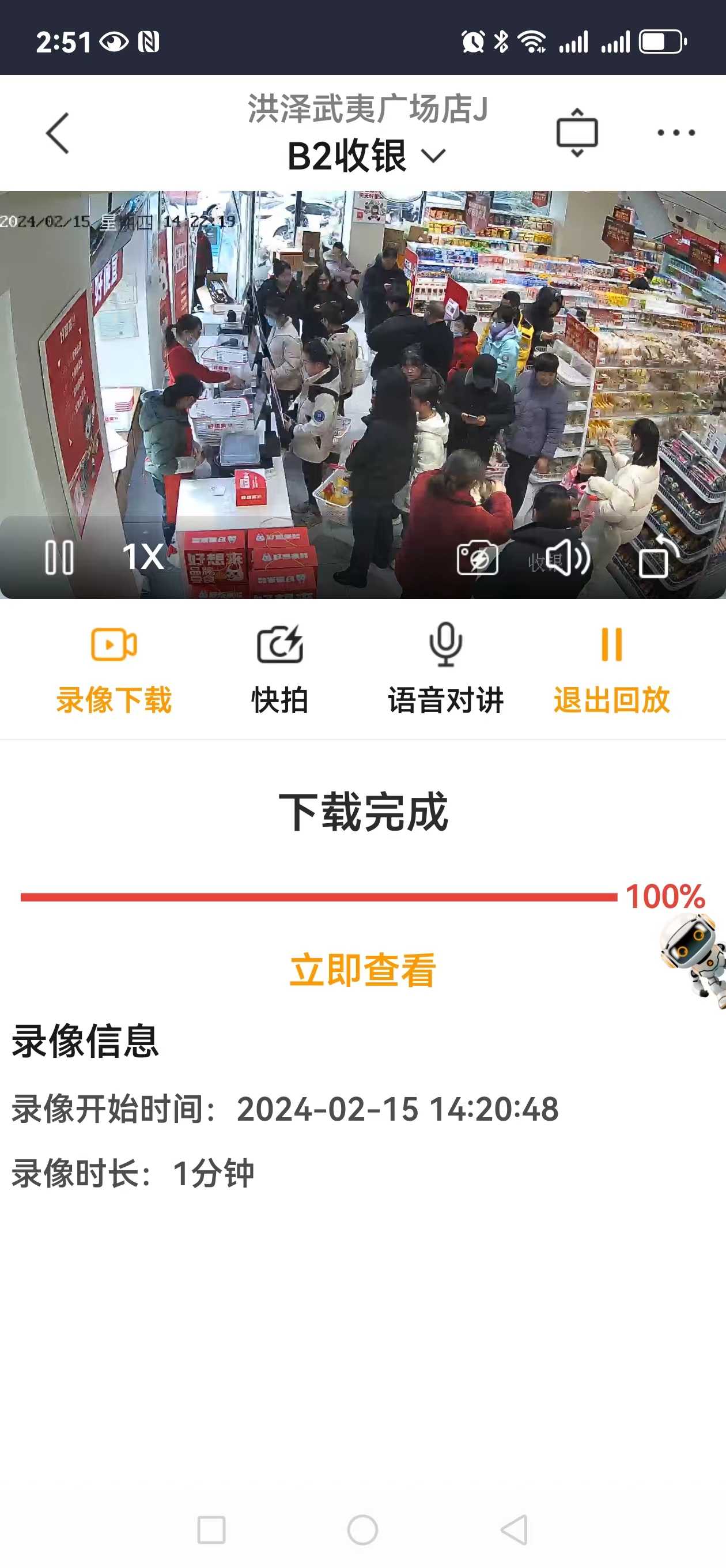Take a snapshot with the camera icon

point(477,558)
